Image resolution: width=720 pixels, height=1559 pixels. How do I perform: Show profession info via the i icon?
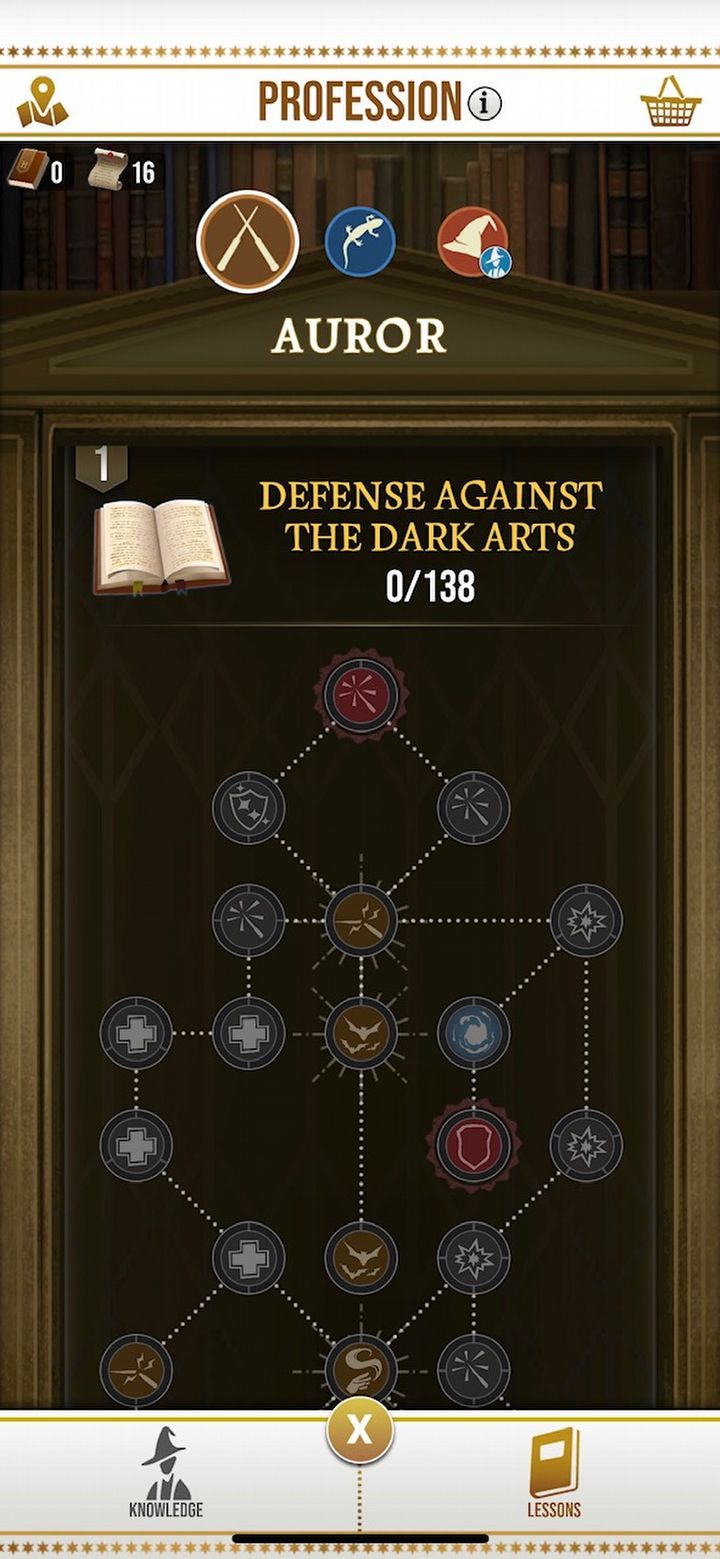(x=485, y=102)
